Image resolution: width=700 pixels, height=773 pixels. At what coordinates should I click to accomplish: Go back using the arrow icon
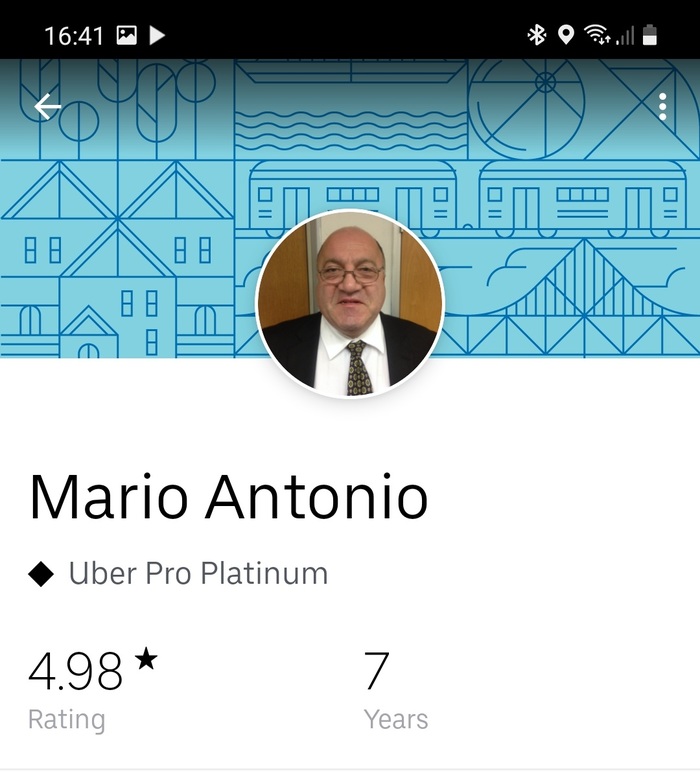[47, 107]
